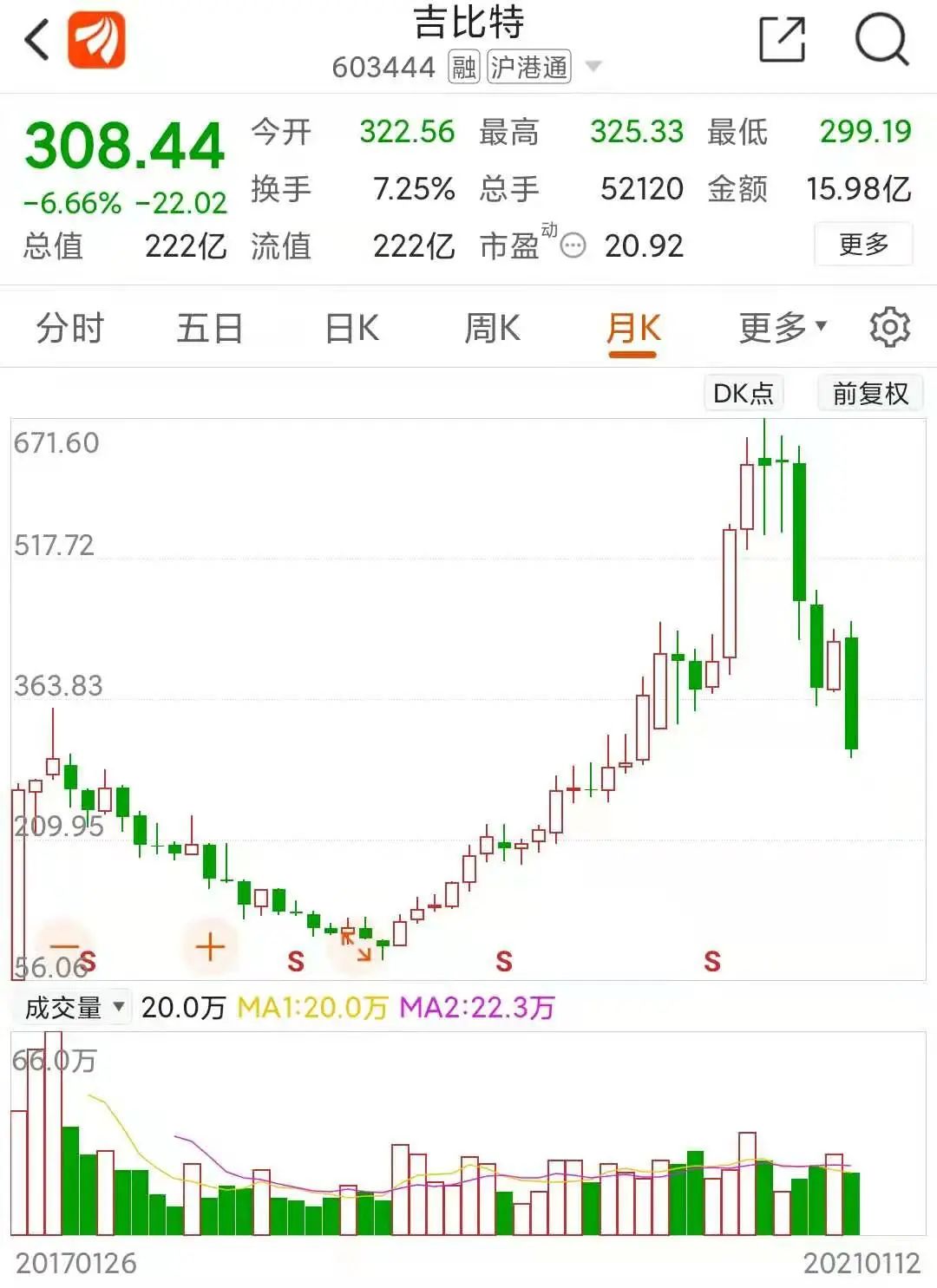The image size is (937, 1288).
Task: Change the 前复权 price adjustment
Action: [869, 394]
